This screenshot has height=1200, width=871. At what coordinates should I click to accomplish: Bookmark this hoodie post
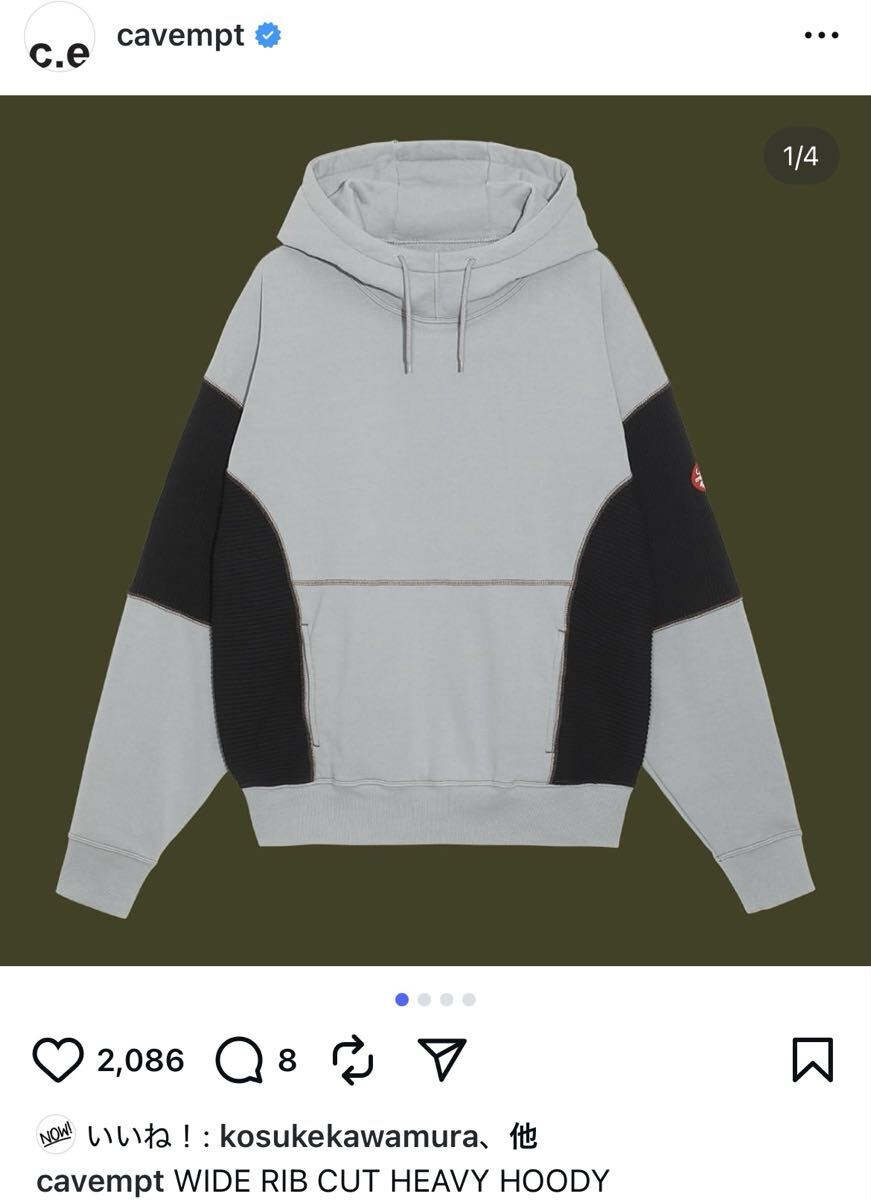pyautogui.click(x=811, y=1060)
